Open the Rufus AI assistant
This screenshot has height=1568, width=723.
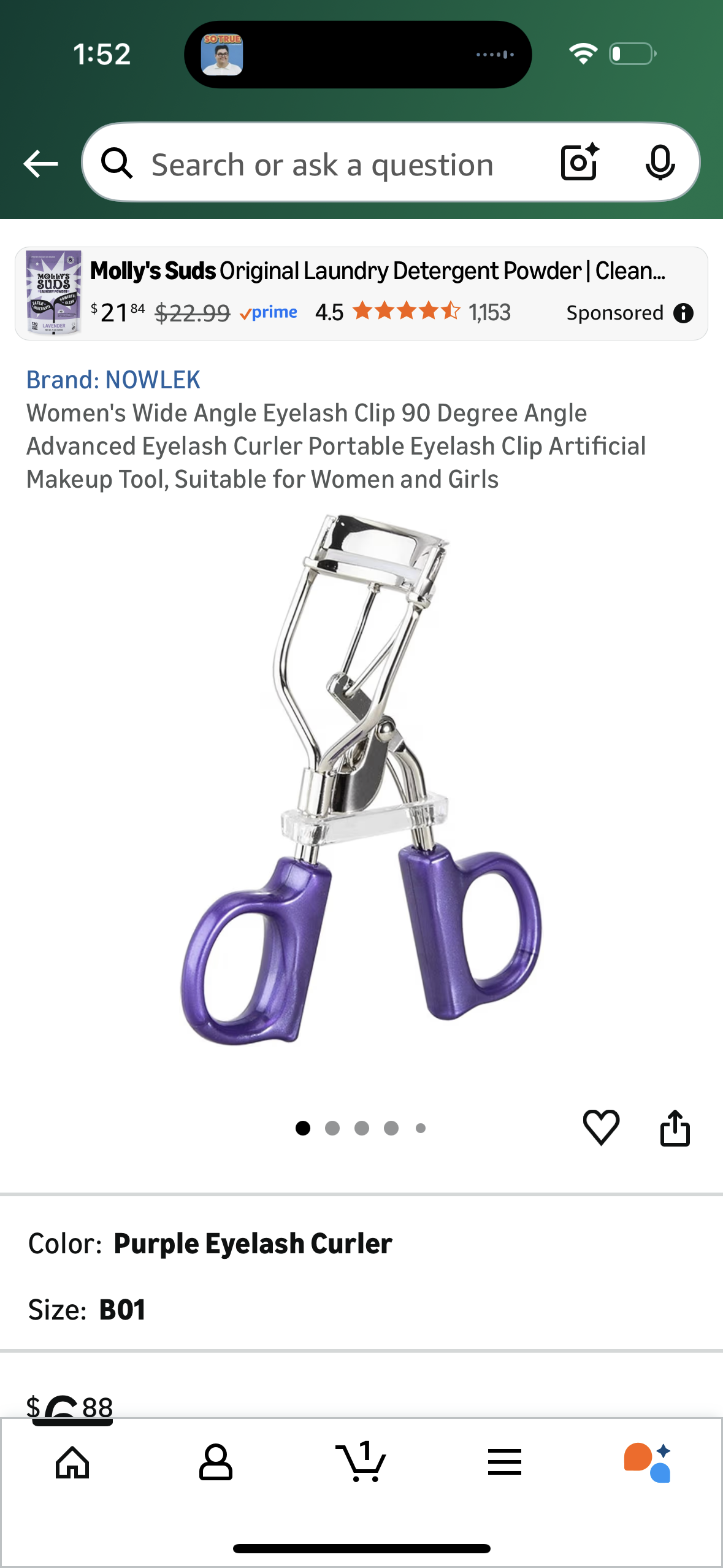click(648, 1462)
